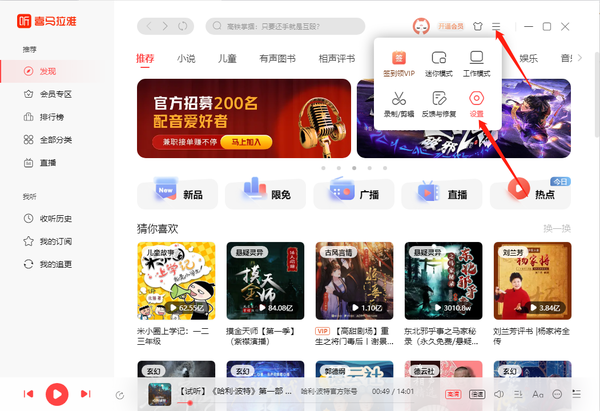Open the hamburger main menu icon
The image size is (600, 411).
point(497,26)
